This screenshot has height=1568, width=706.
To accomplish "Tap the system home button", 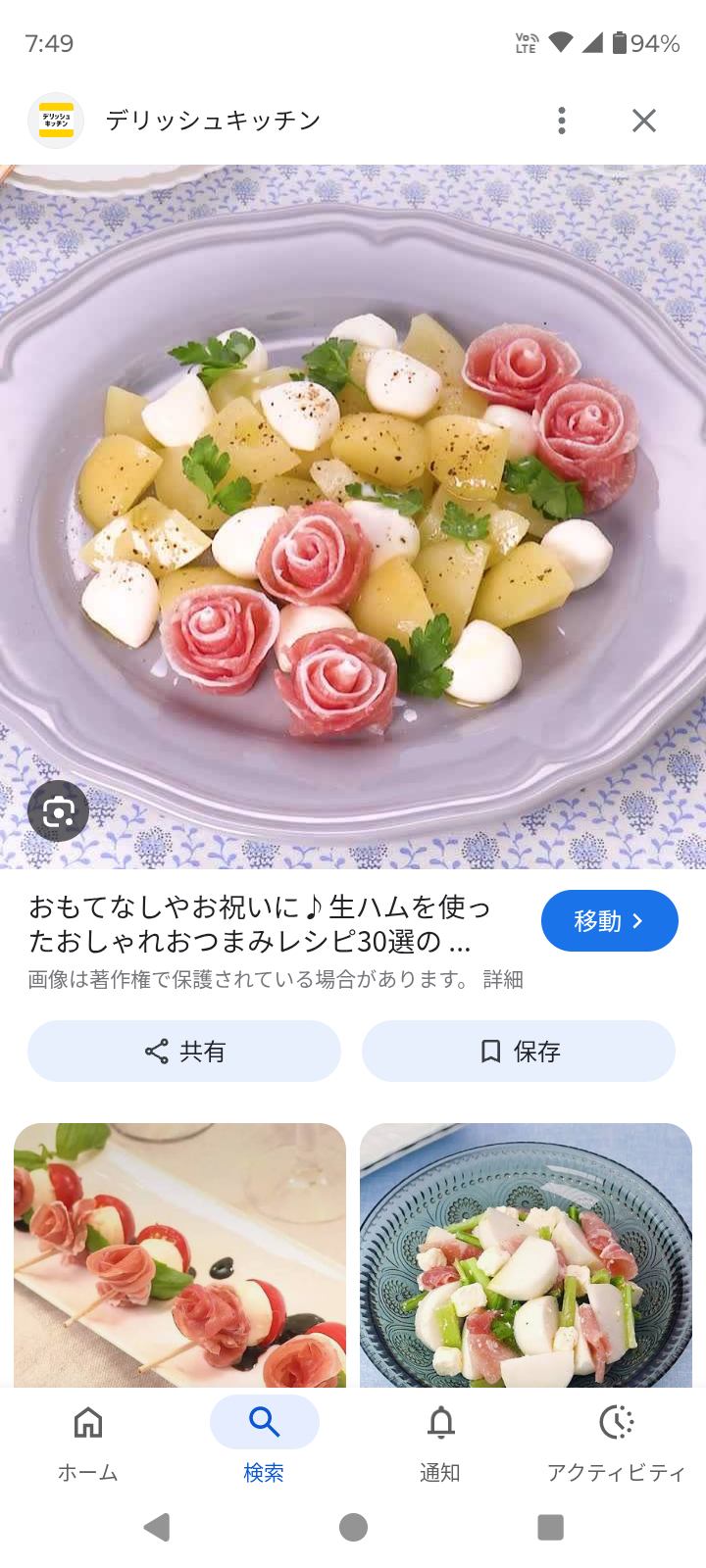I will click(x=353, y=1527).
